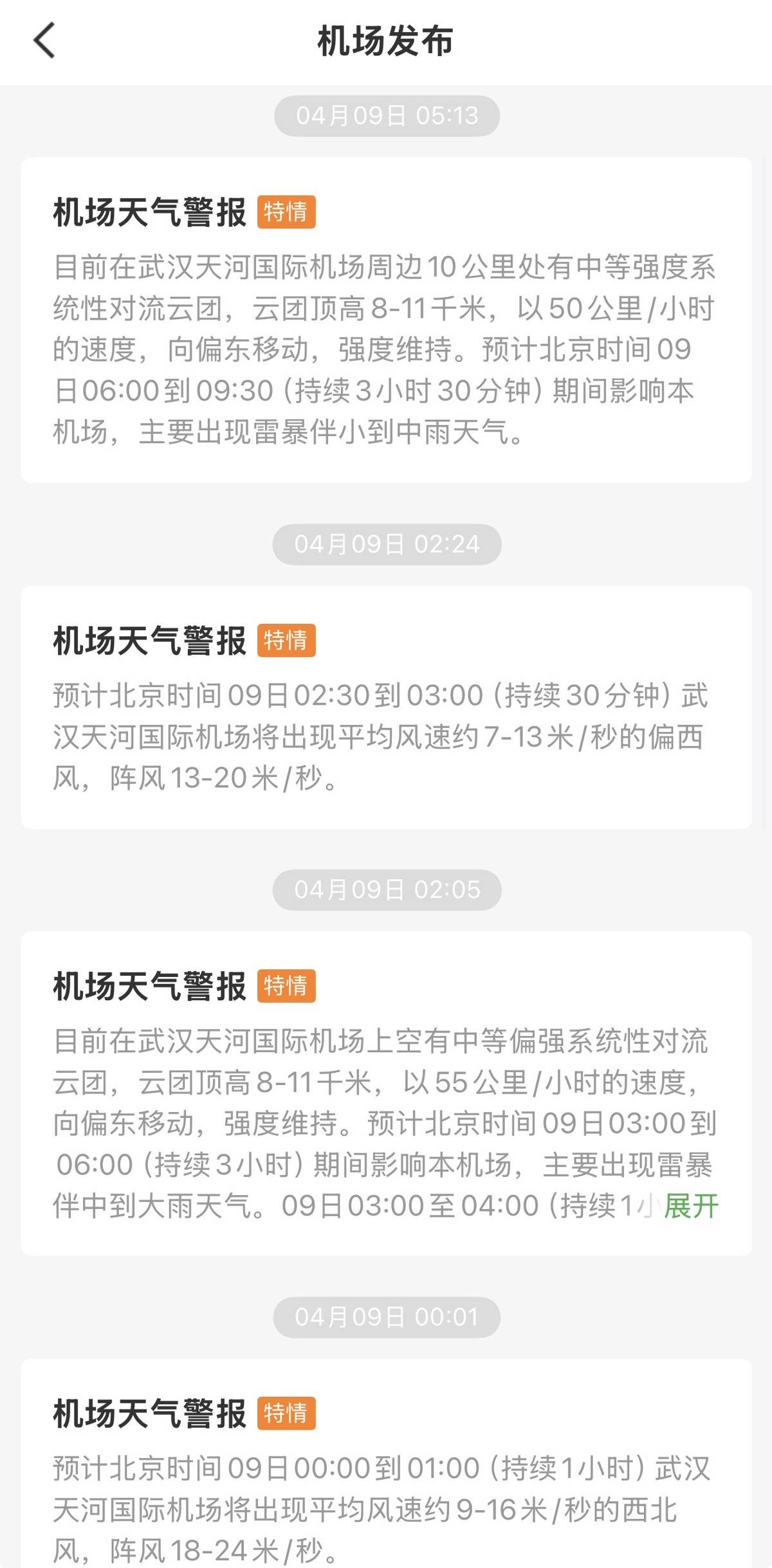This screenshot has width=772, height=1568.
Task: Go back from 机场发布 page
Action: click(x=44, y=41)
